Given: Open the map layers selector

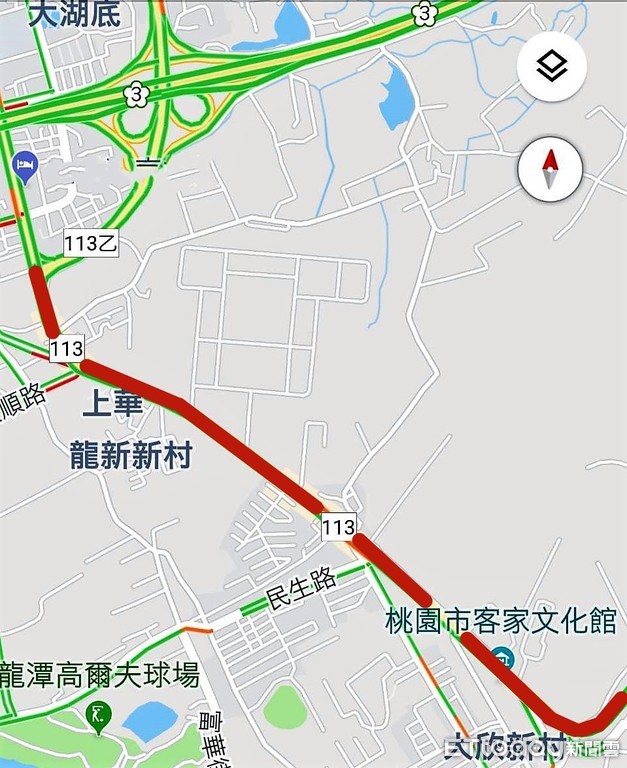Looking at the screenshot, I should (551, 68).
